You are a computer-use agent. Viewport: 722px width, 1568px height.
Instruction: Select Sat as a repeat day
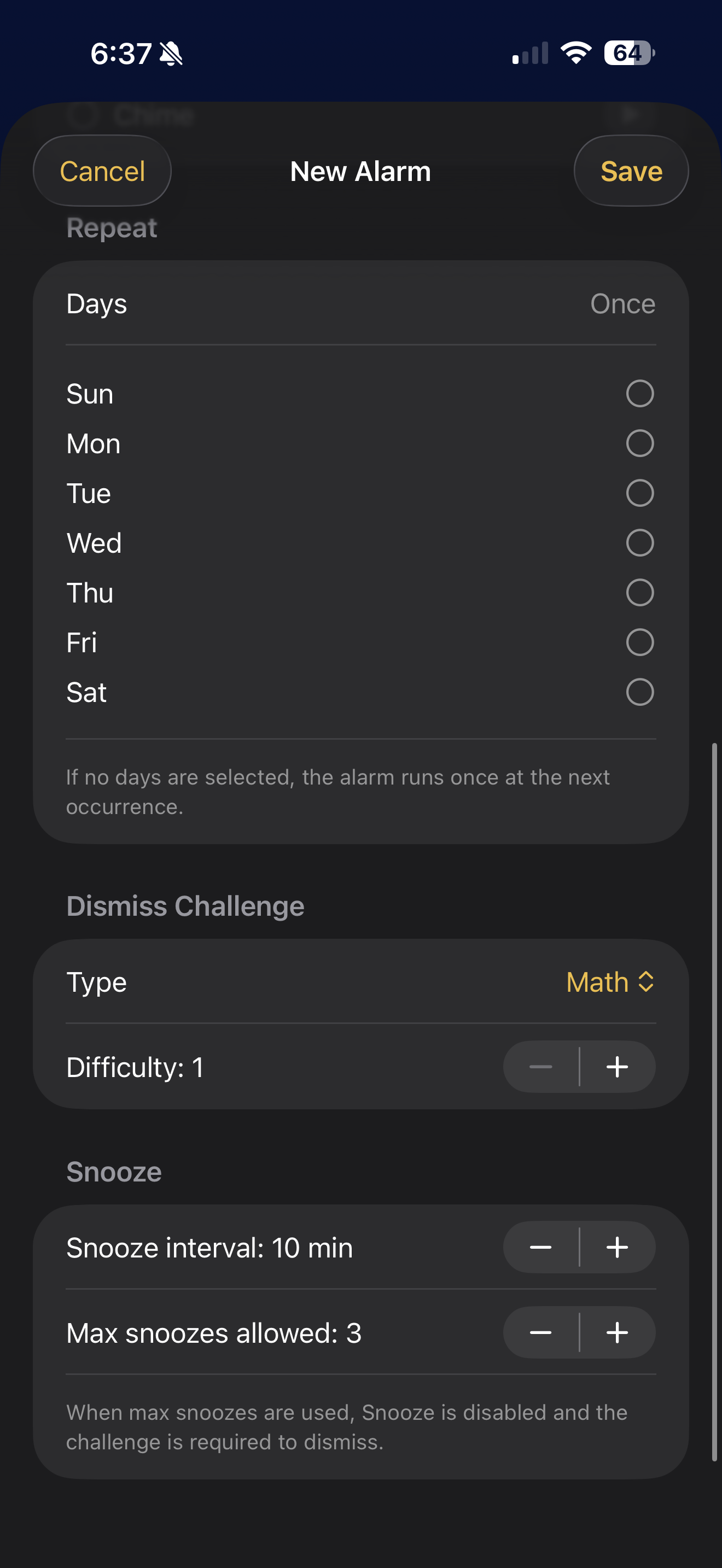pos(640,692)
